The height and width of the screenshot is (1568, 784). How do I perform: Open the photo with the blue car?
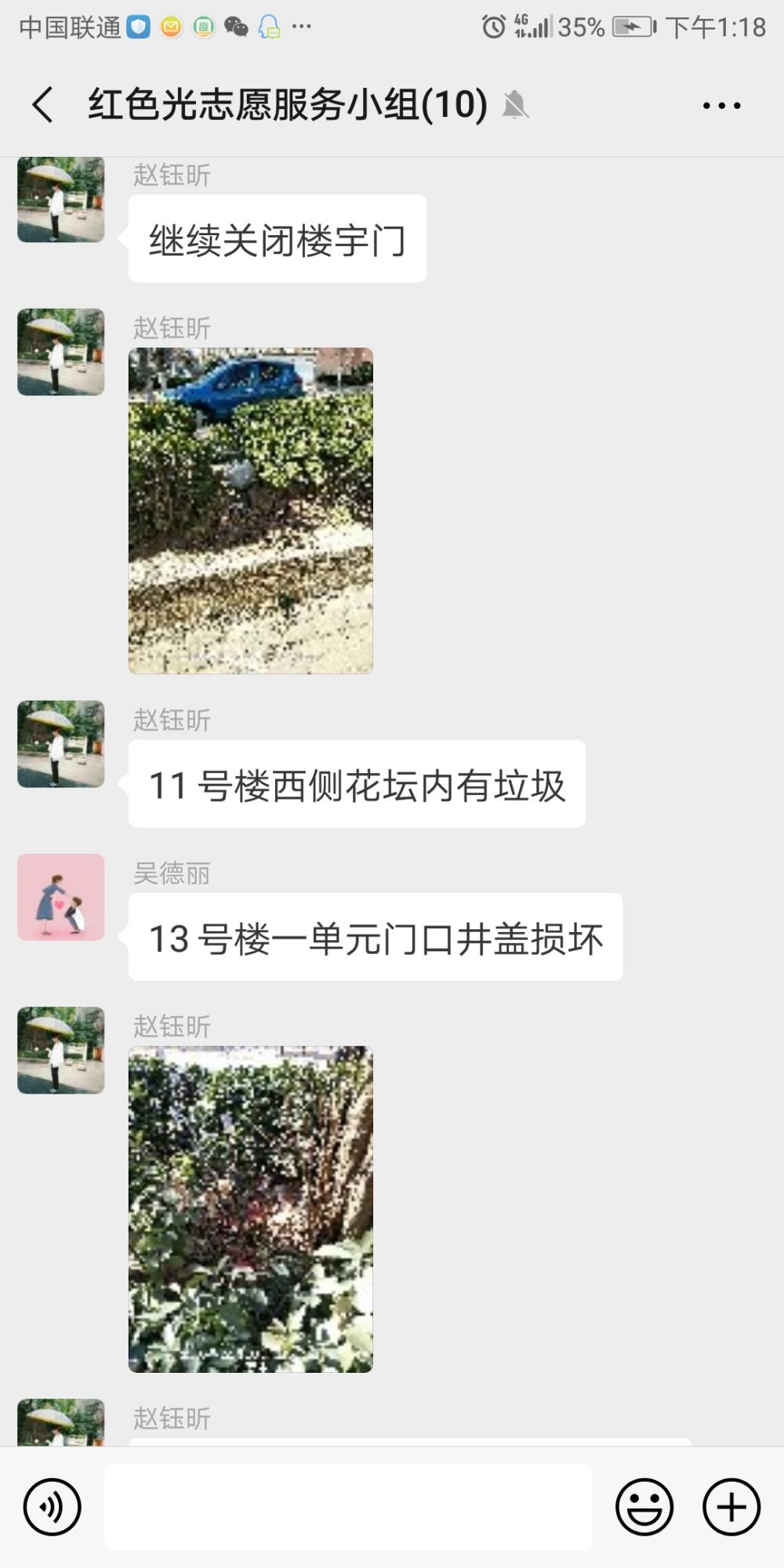tap(251, 510)
